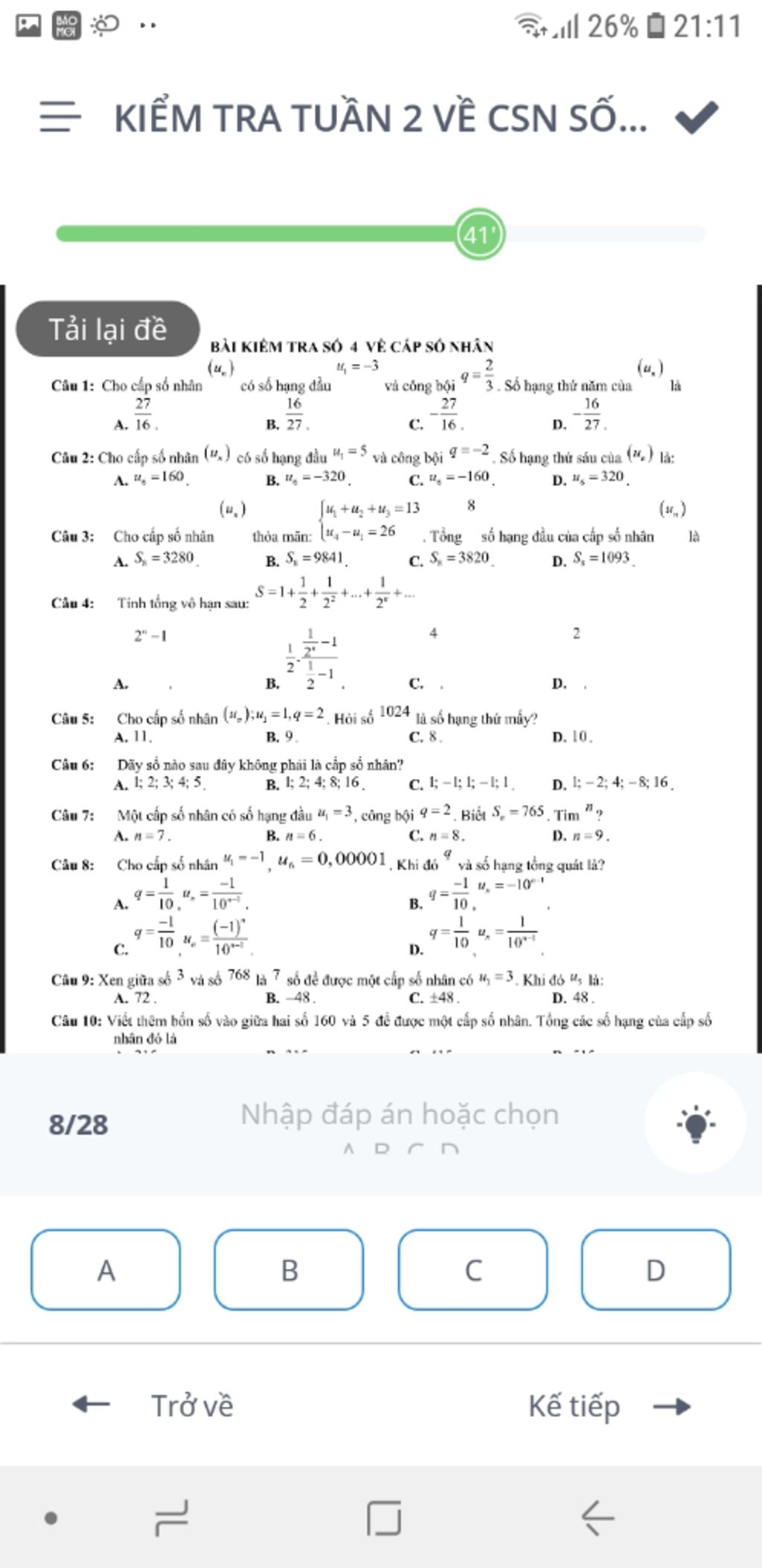Choose answer B
This screenshot has width=762, height=1568.
(x=289, y=1269)
